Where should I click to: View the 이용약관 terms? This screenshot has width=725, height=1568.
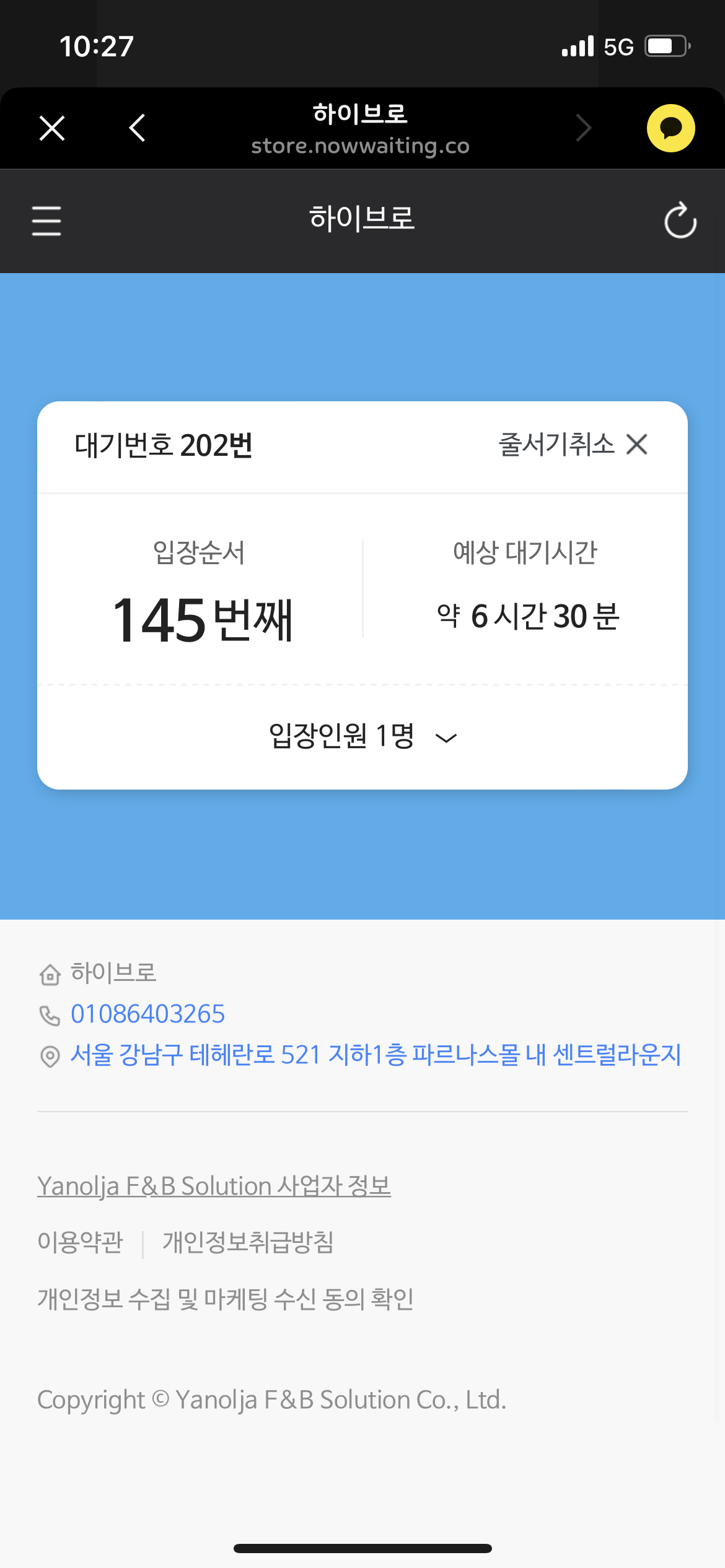(80, 1242)
